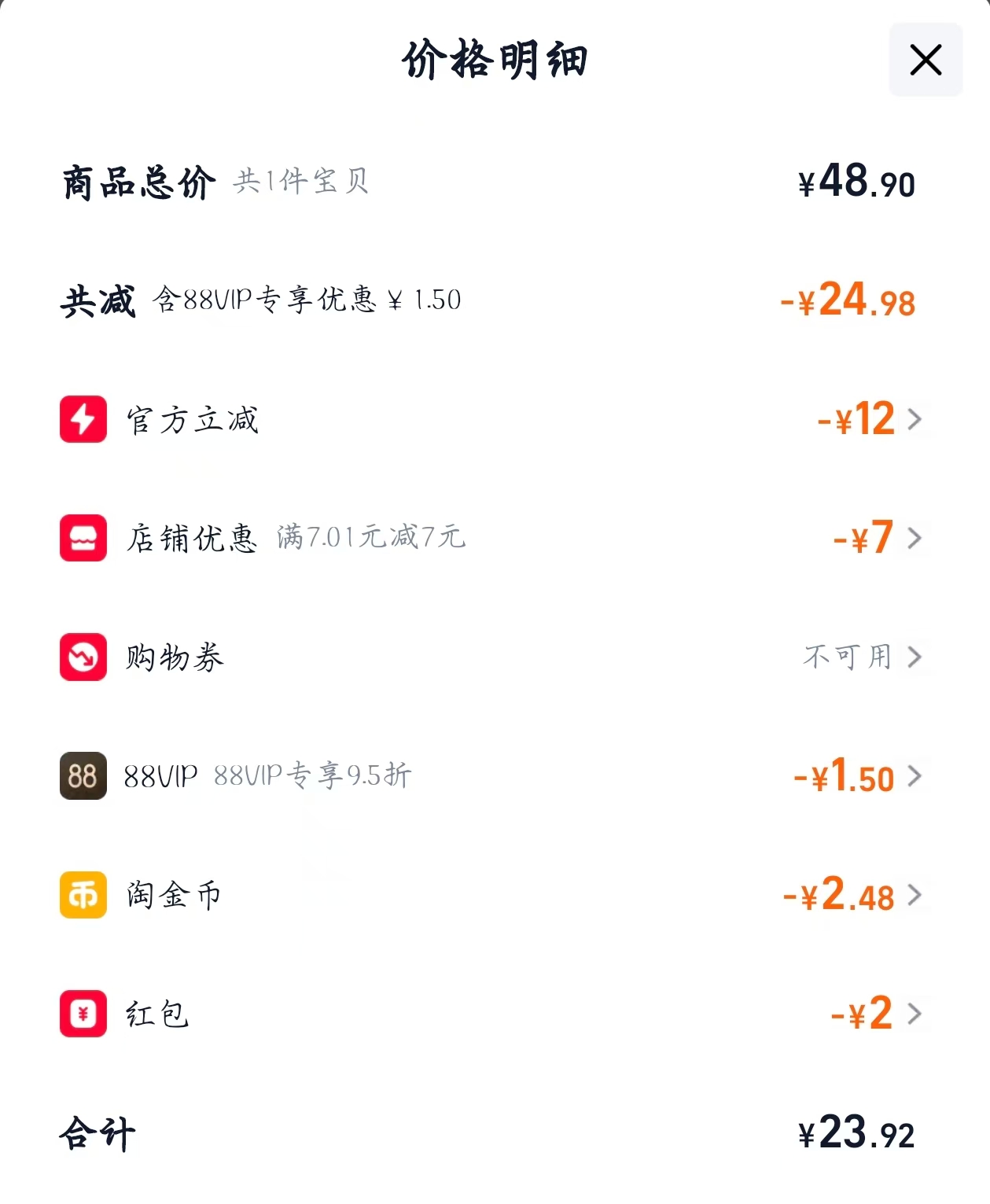Screen dimensions: 990x1204
Task: Click the 淘金币 gold coin icon
Action: (x=83, y=895)
